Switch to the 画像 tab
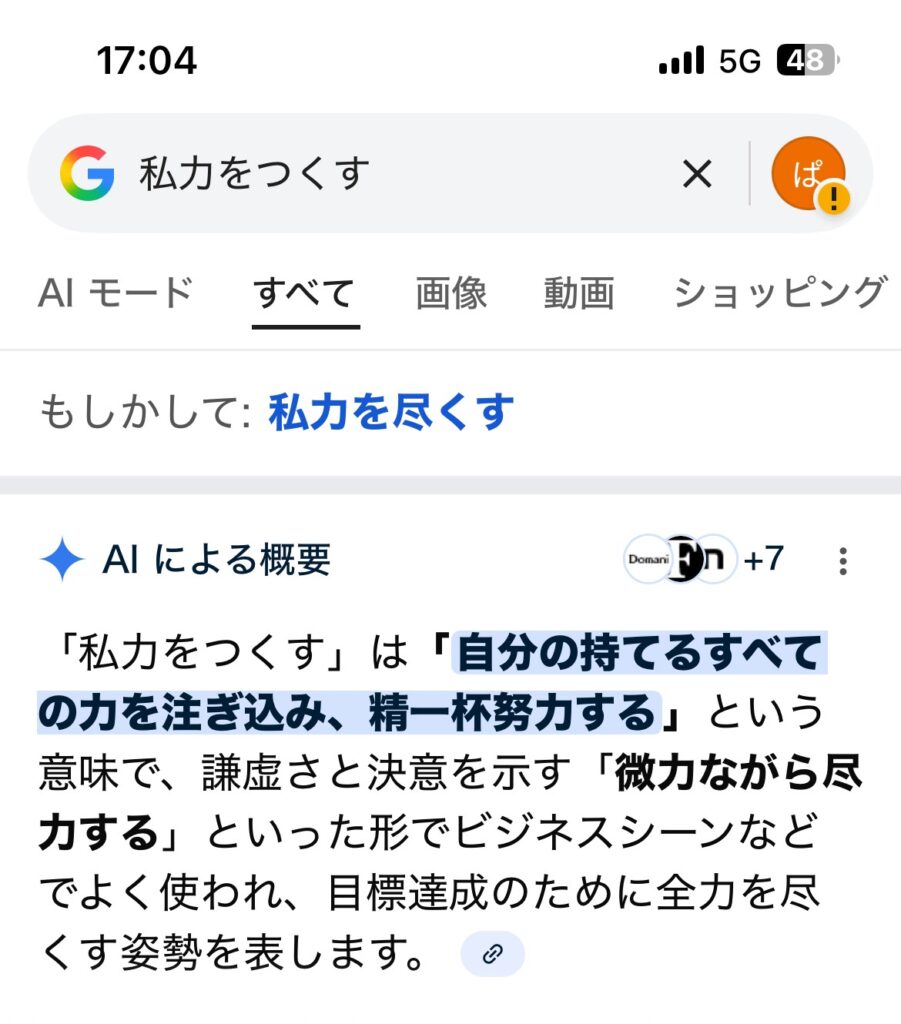This screenshot has width=901, height=1024. [x=451, y=293]
